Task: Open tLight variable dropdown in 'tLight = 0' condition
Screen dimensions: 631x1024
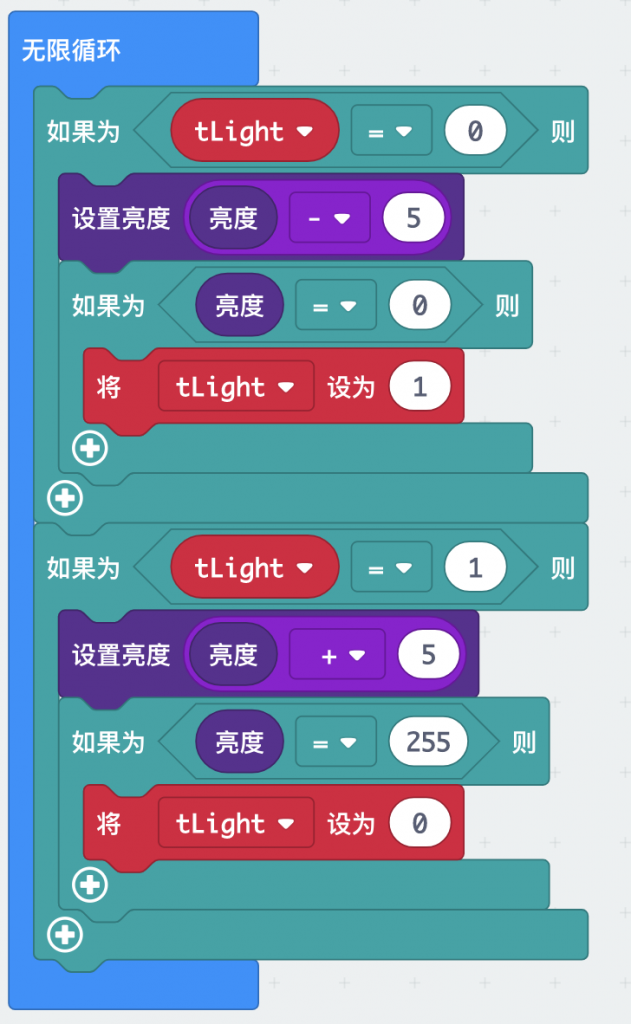Action: coord(255,131)
